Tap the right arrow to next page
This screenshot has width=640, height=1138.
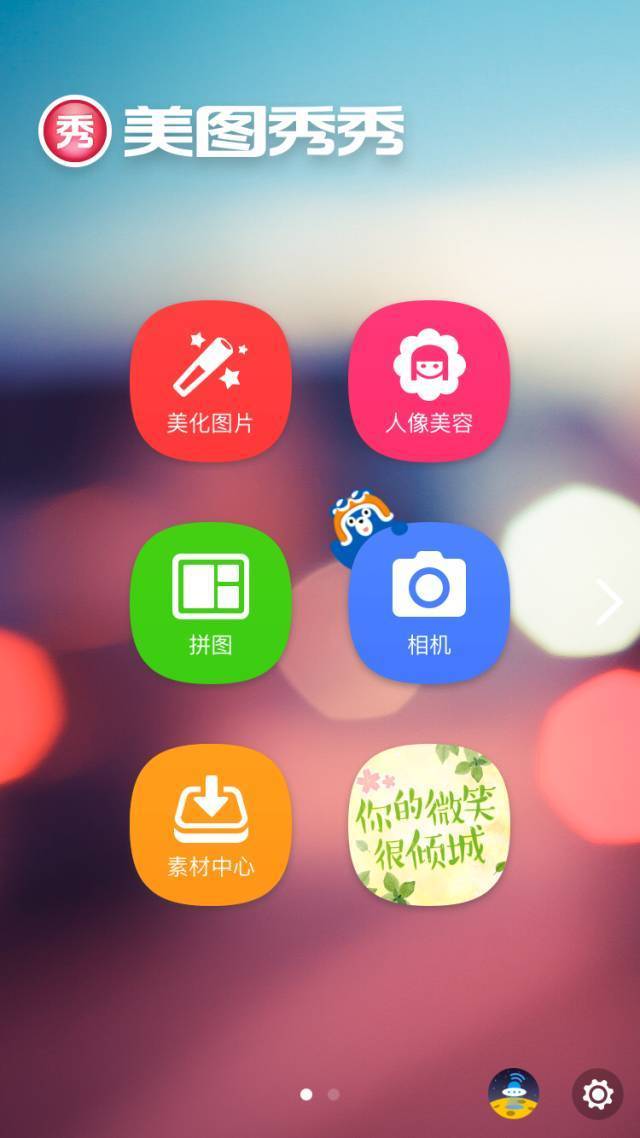(x=609, y=602)
